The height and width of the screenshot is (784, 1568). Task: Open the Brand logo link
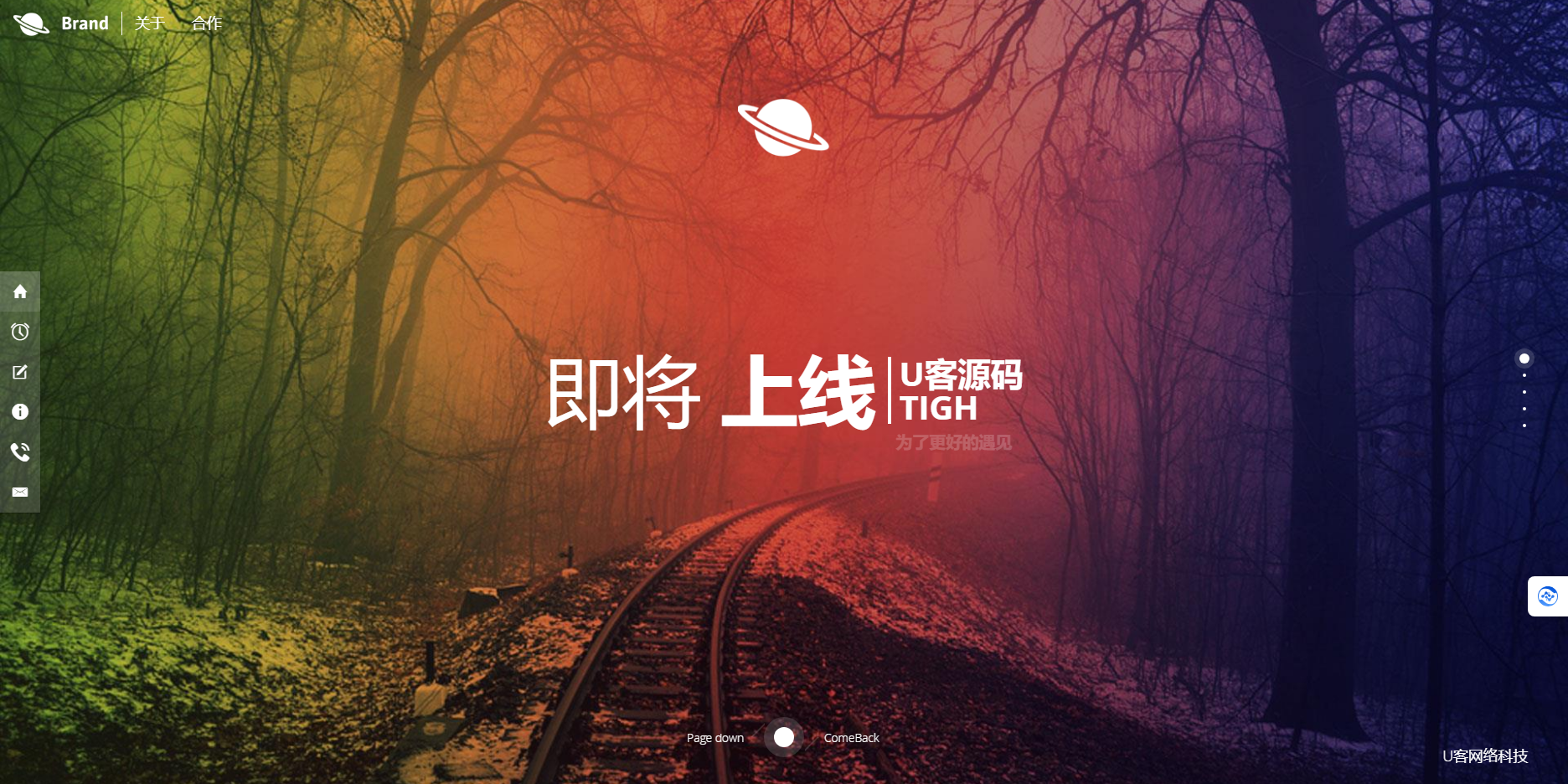[62, 23]
